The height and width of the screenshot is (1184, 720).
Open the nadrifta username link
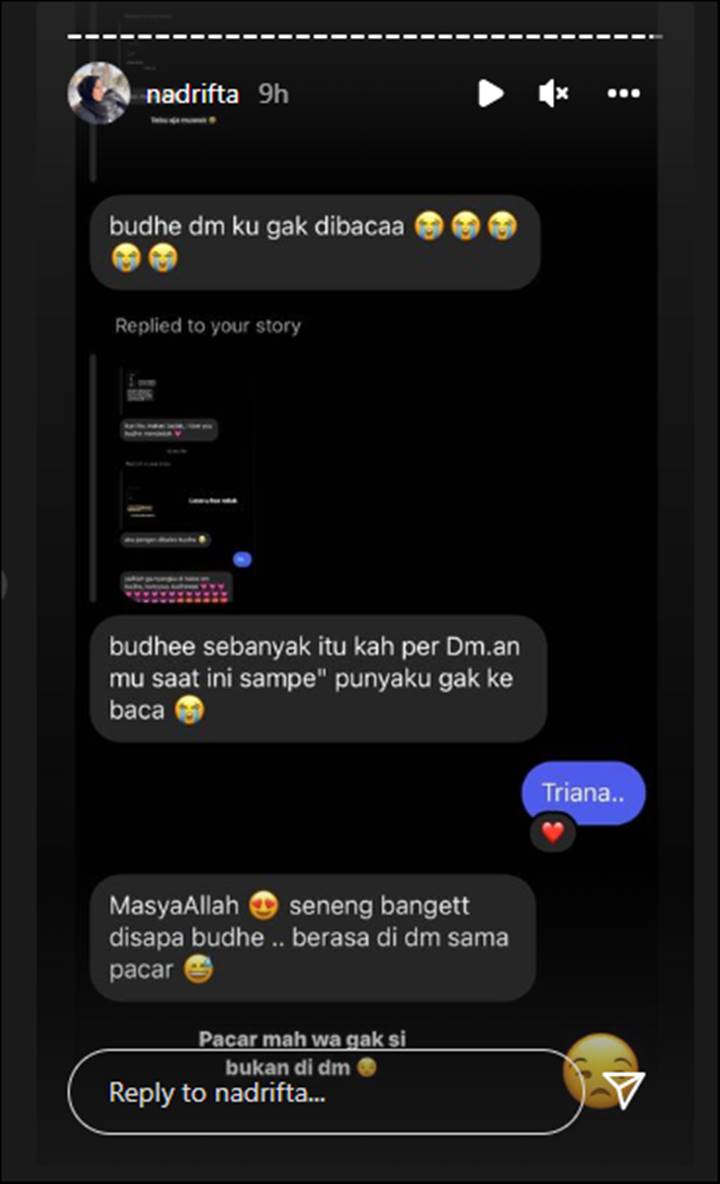(192, 94)
